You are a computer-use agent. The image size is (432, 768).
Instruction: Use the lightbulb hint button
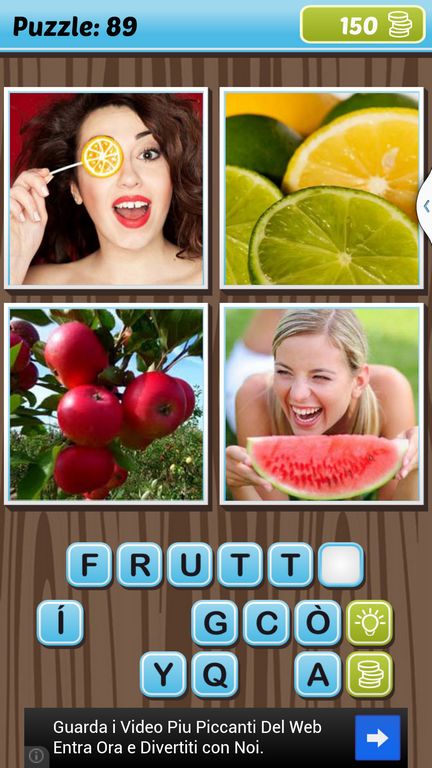pyautogui.click(x=370, y=623)
